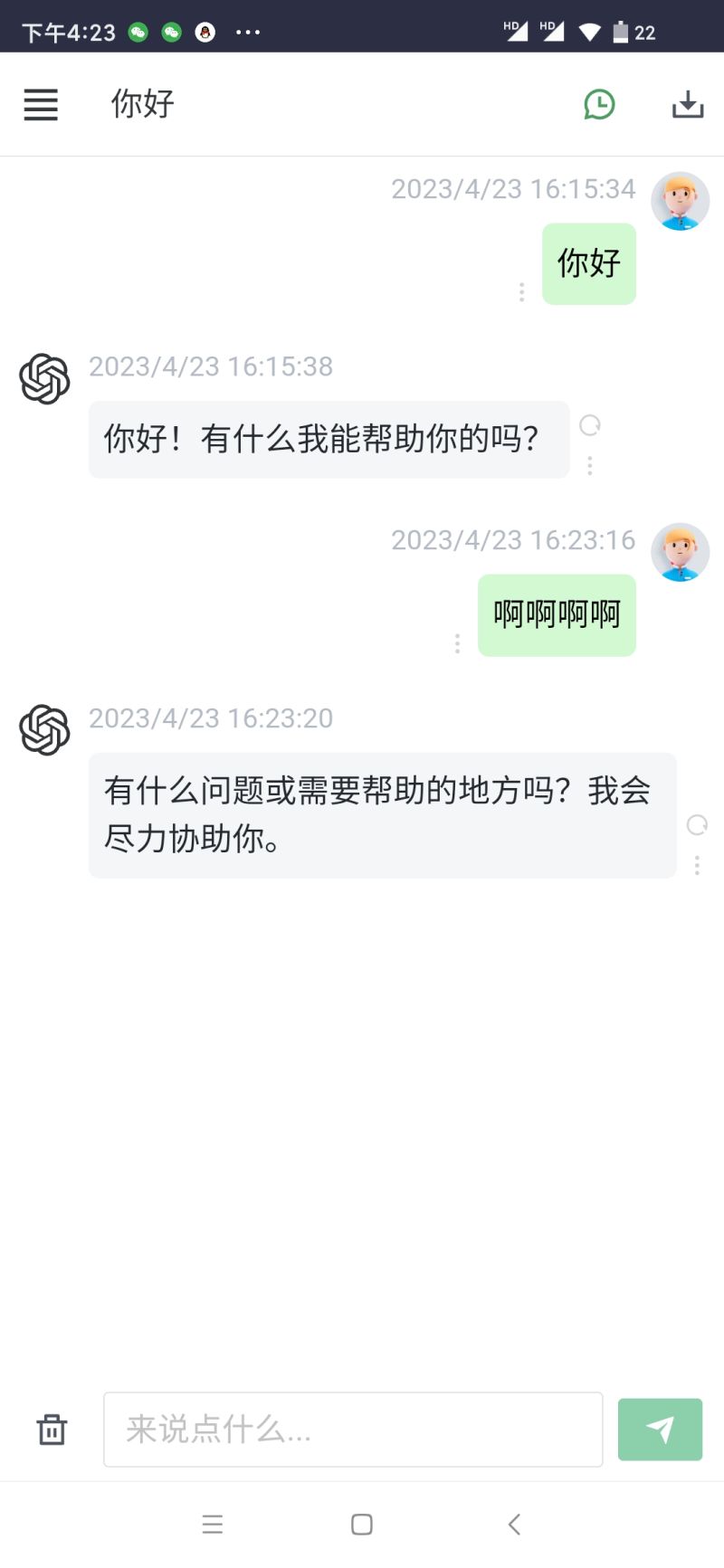Send the message with the paper plane button
Screen dimensions: 724x1568
(x=660, y=1430)
